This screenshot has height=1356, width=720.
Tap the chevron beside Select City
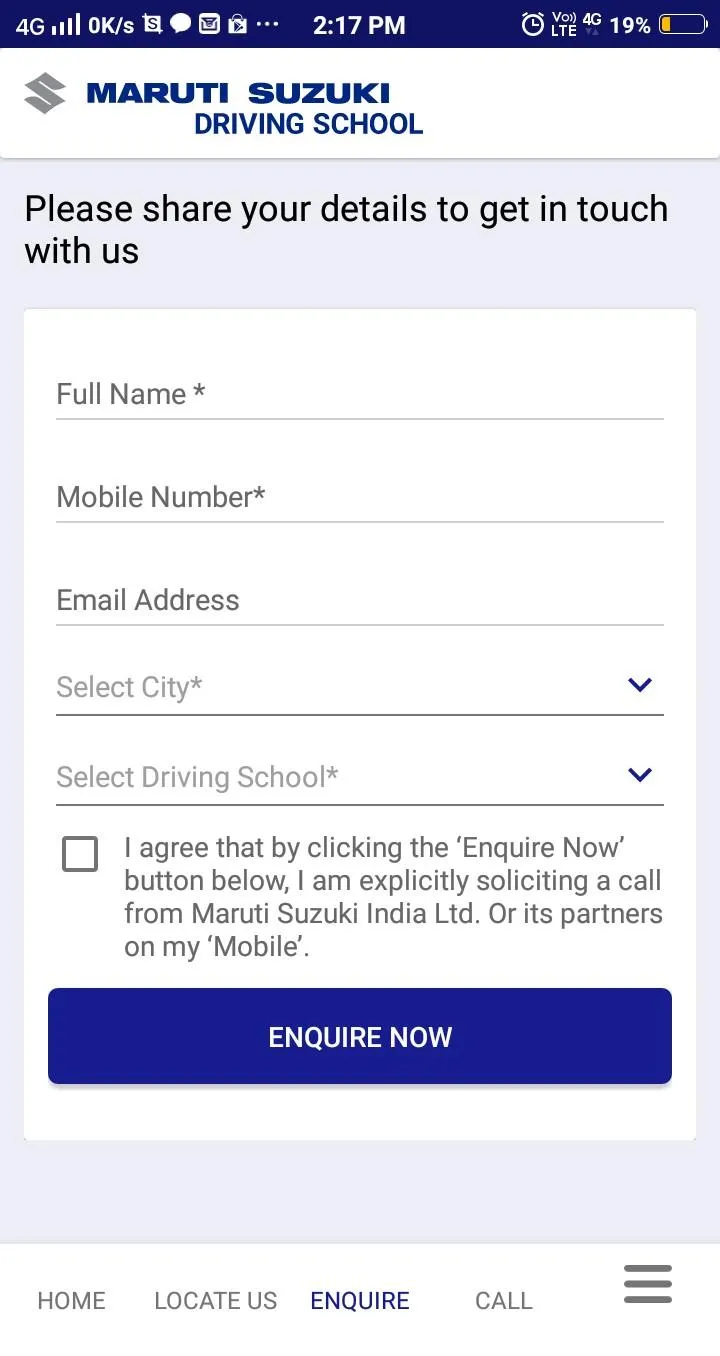[639, 685]
